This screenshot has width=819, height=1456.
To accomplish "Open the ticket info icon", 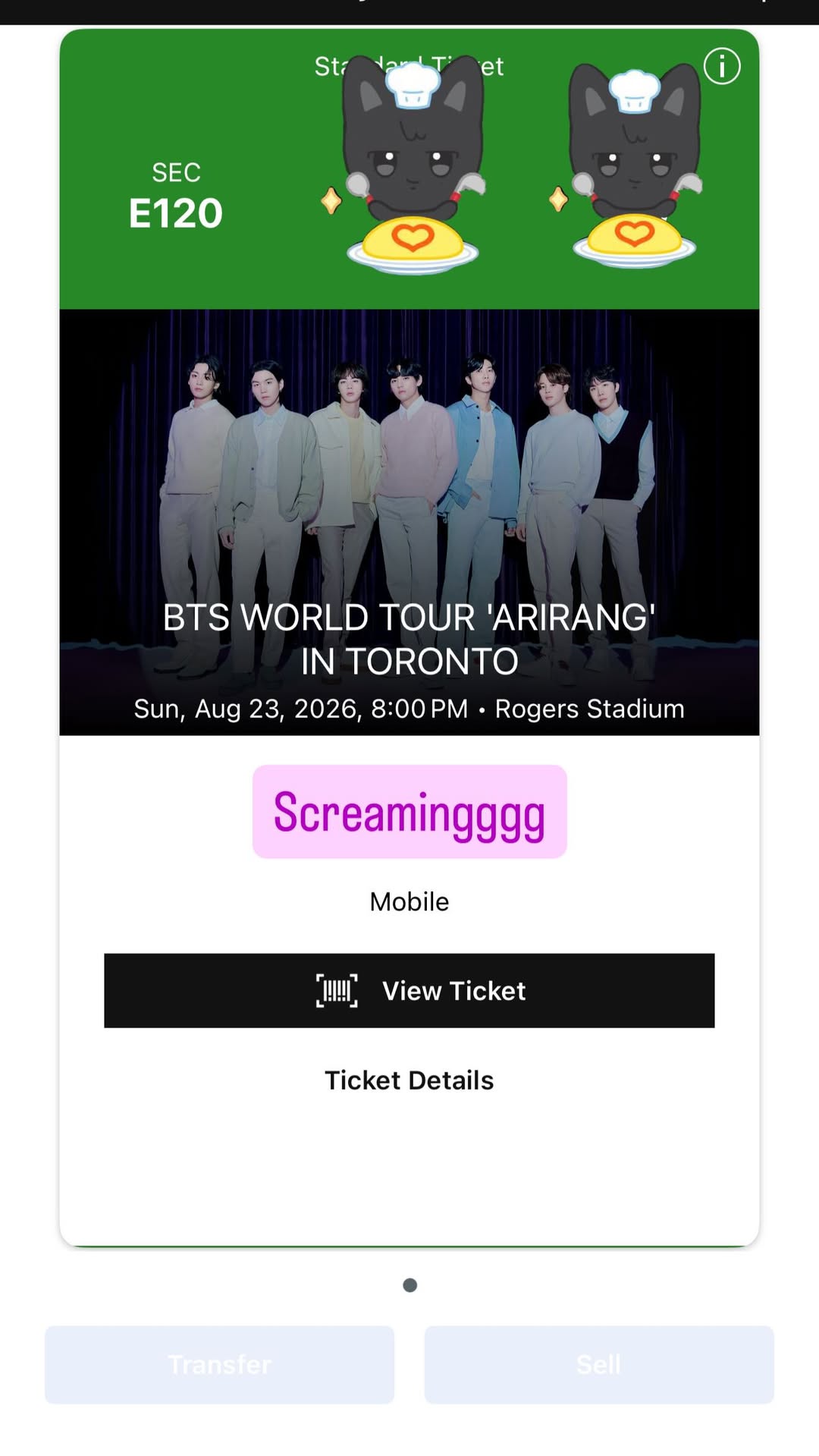I will [x=721, y=66].
